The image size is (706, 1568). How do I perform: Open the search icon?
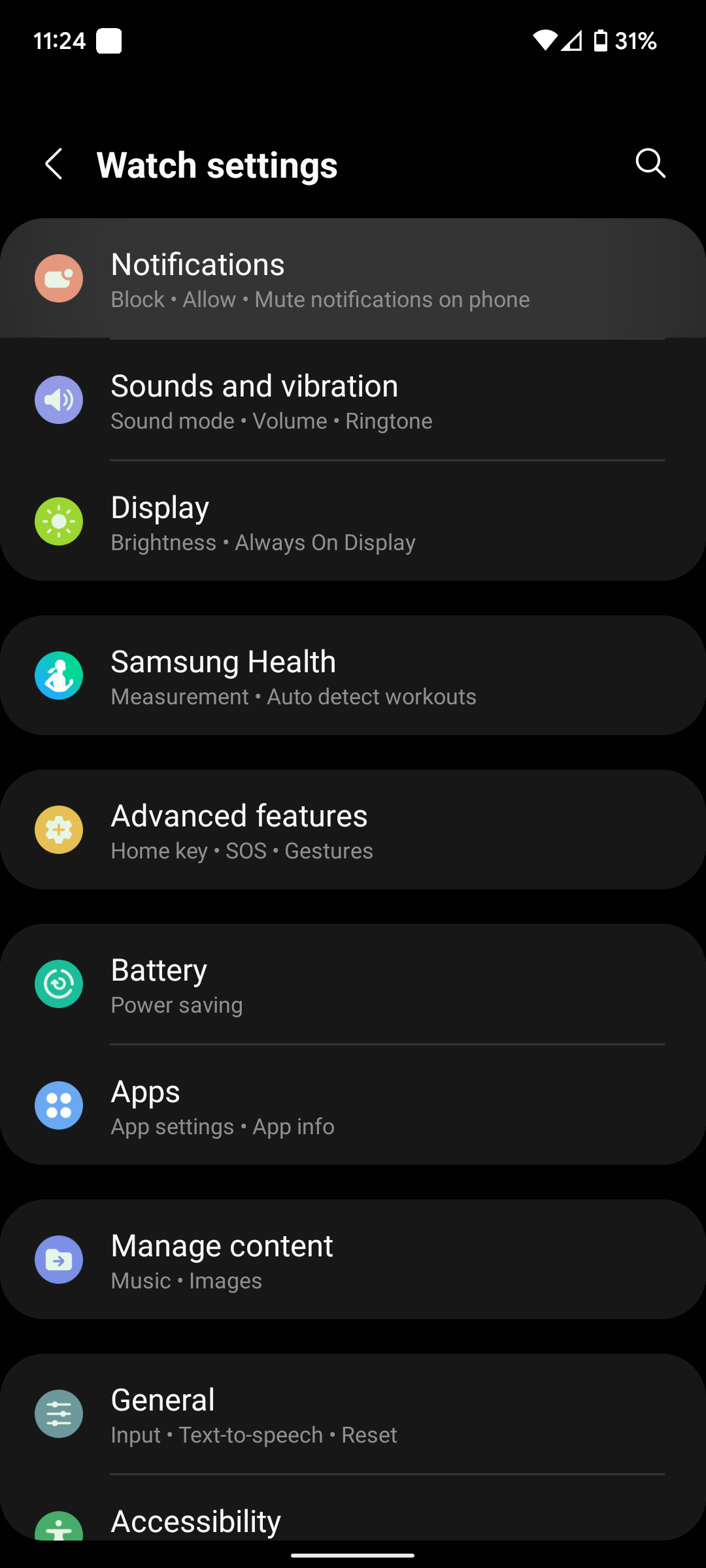point(650,163)
